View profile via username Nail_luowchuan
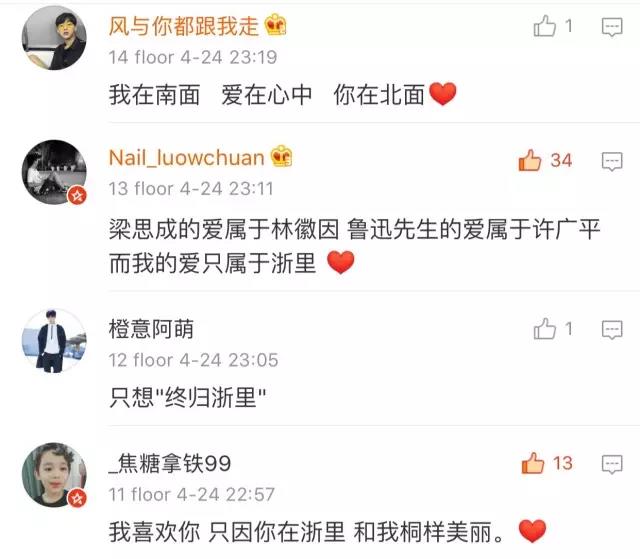 point(186,158)
